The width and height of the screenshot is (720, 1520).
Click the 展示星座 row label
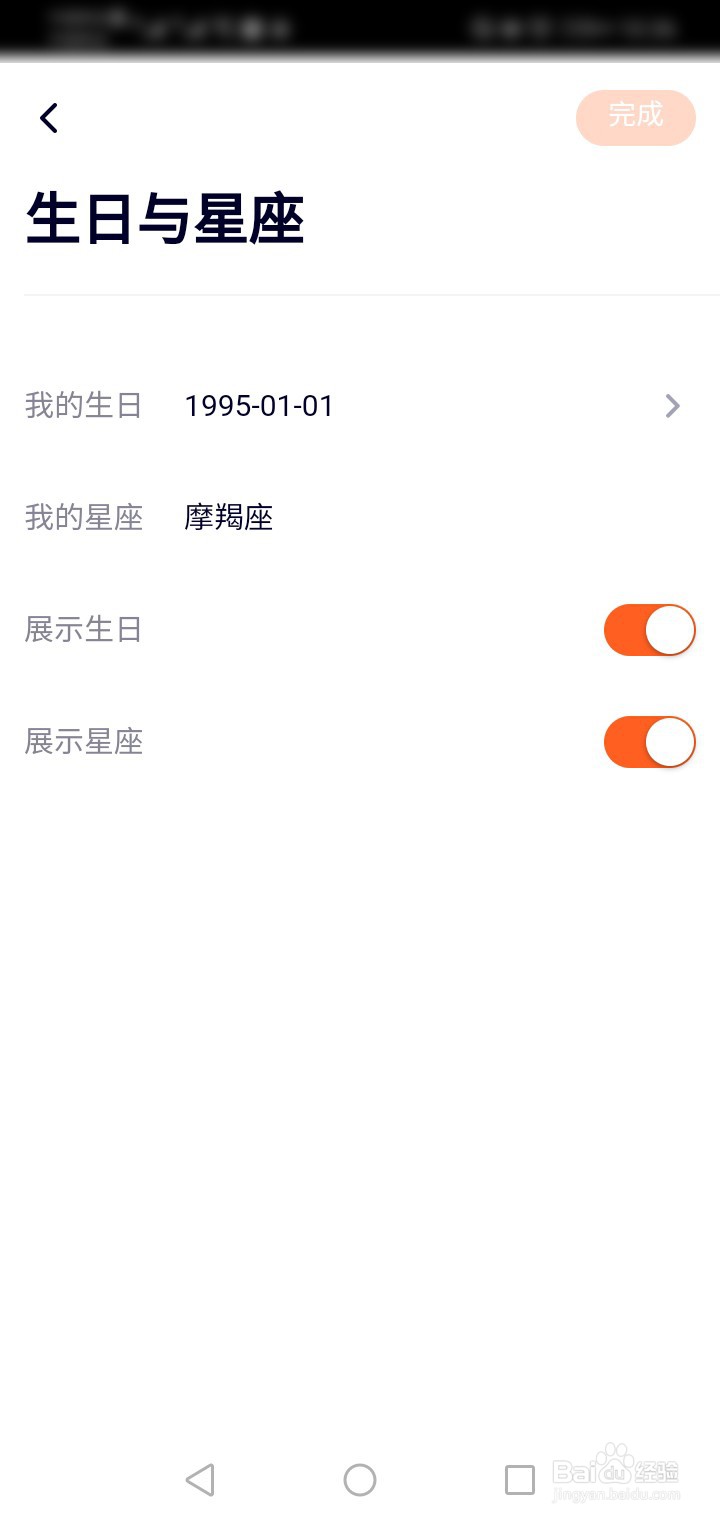pyautogui.click(x=83, y=742)
